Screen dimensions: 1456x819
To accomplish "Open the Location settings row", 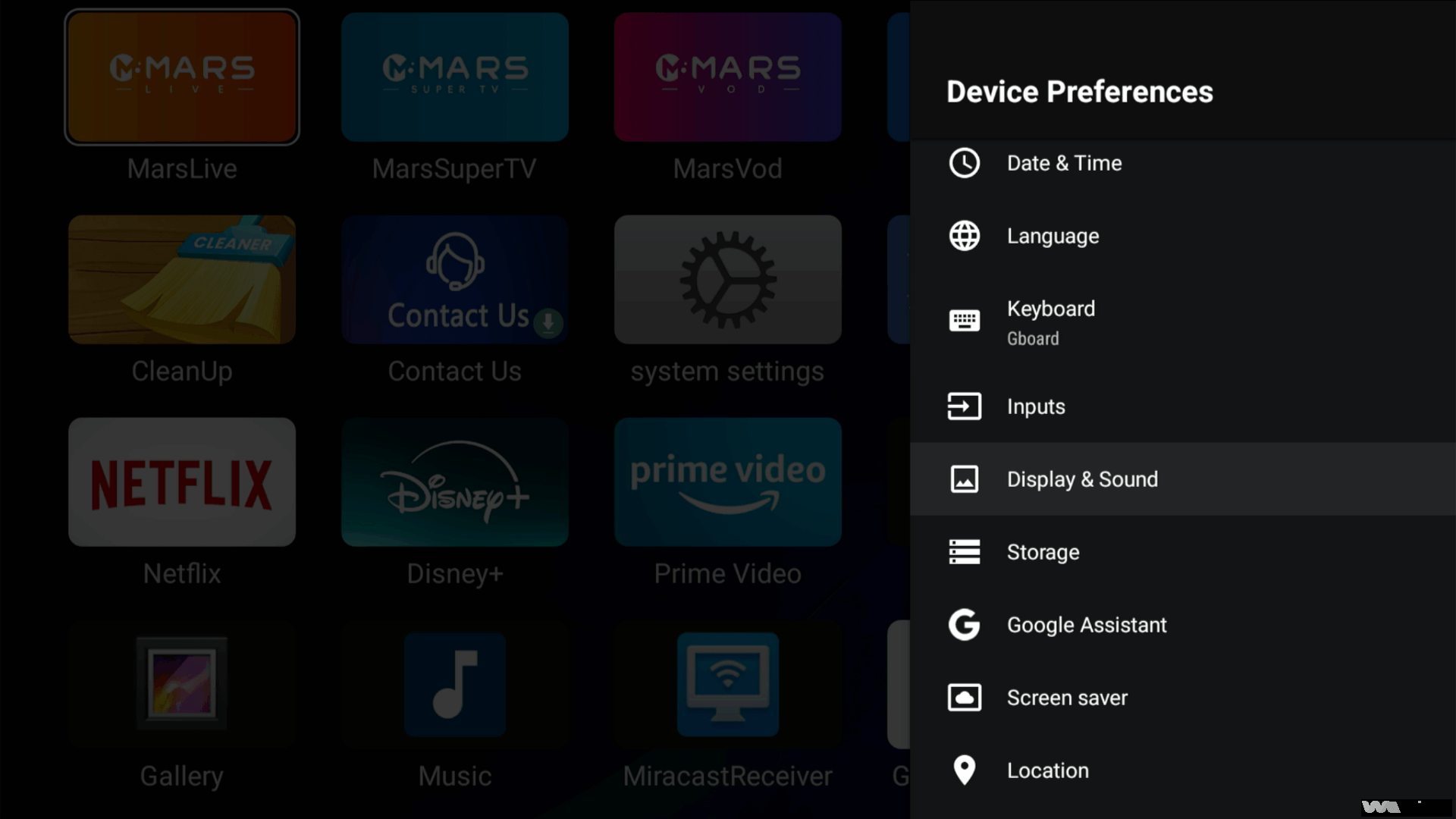I will 1047,770.
